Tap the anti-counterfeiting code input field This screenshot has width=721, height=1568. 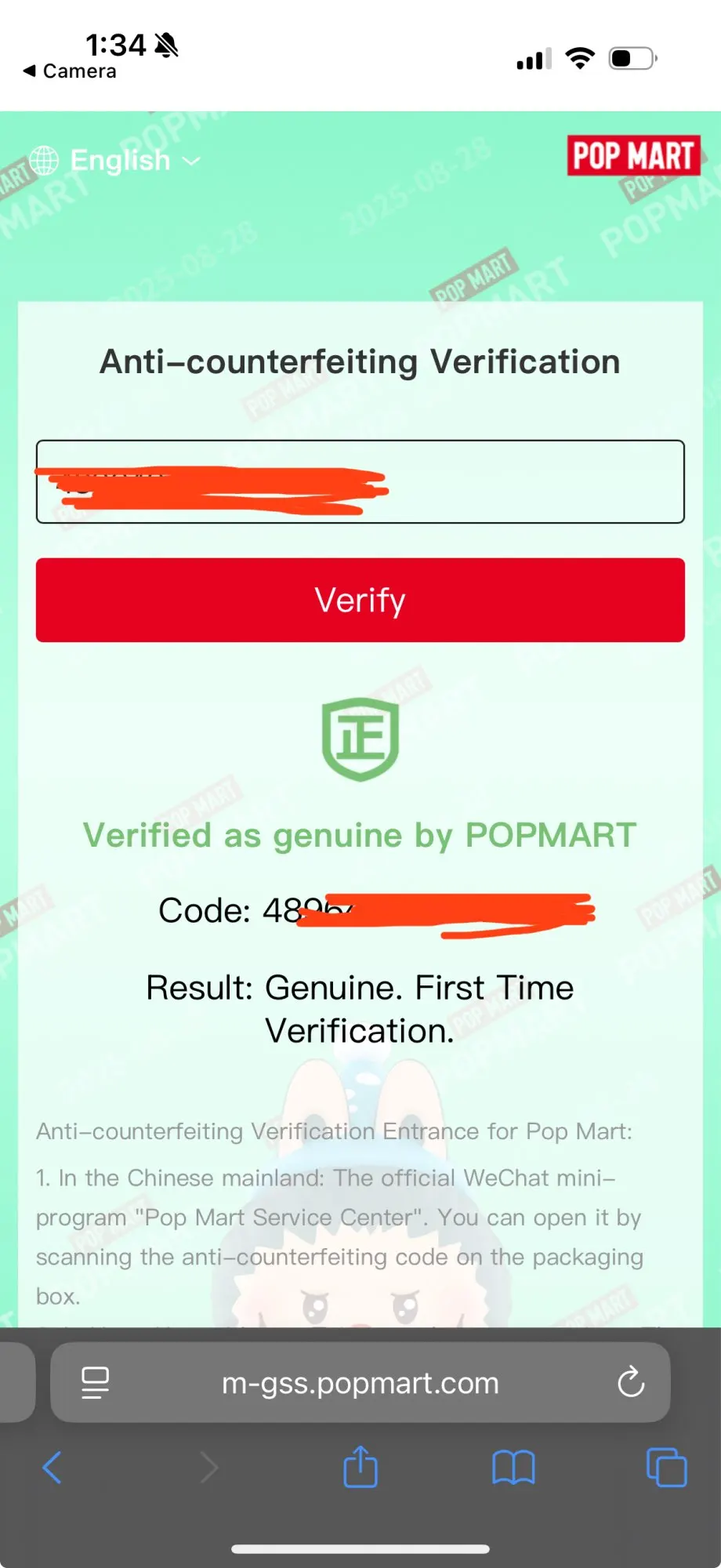(360, 481)
